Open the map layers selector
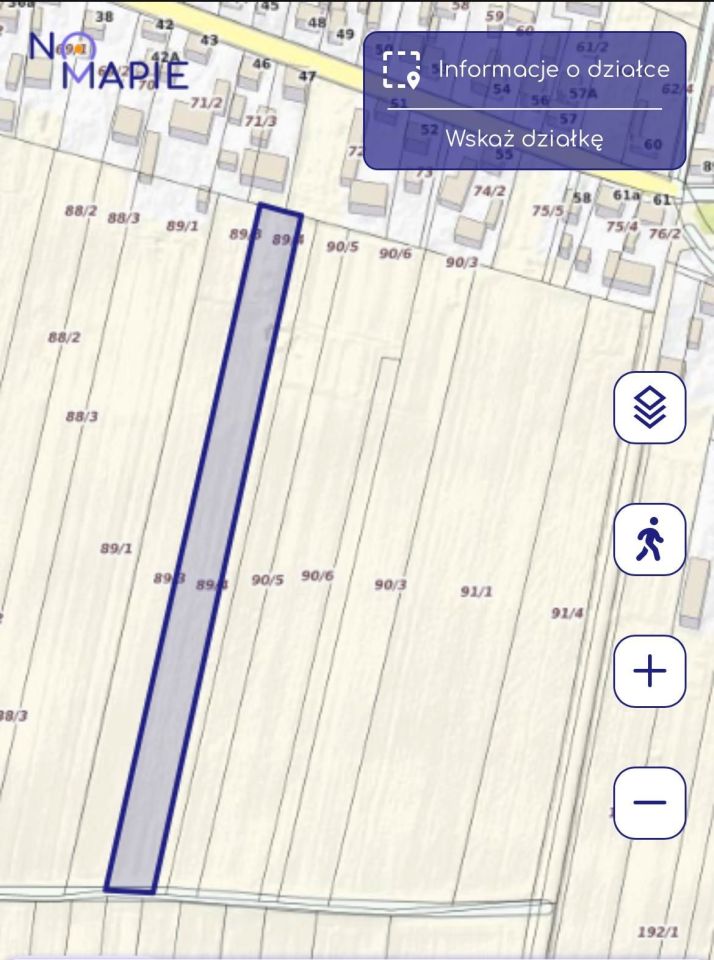Image resolution: width=714 pixels, height=960 pixels. point(650,407)
